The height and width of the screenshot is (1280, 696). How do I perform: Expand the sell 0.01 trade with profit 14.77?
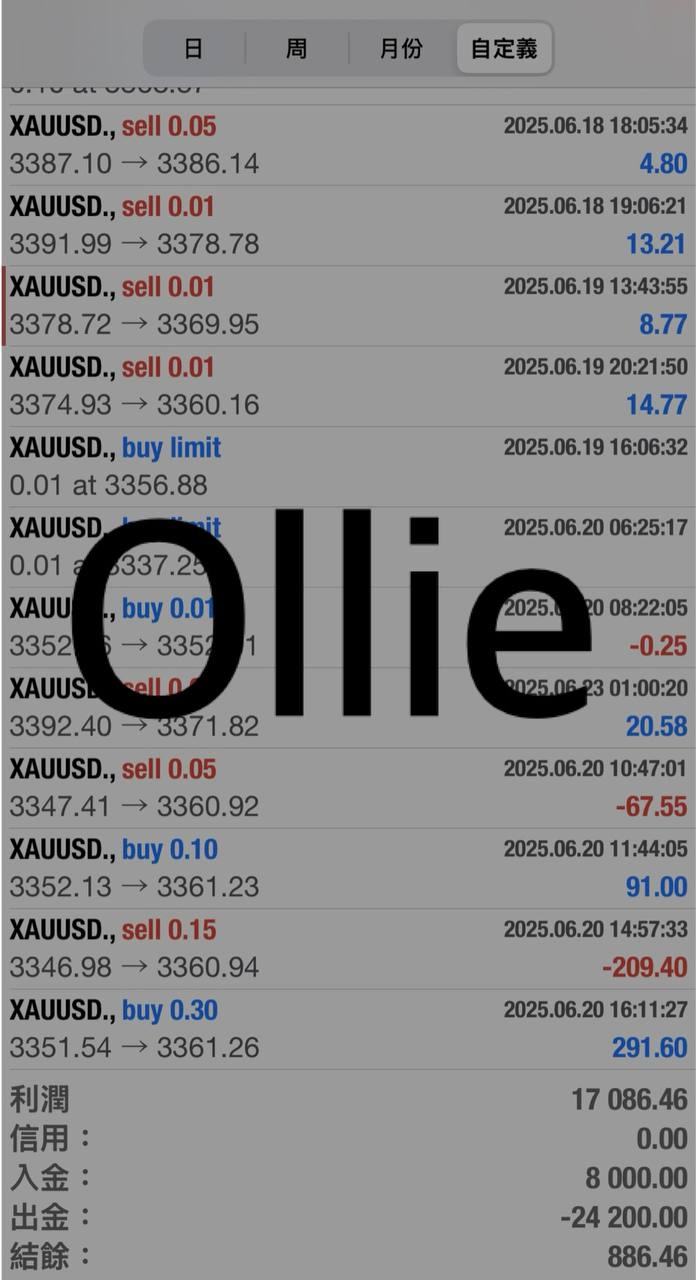point(348,386)
